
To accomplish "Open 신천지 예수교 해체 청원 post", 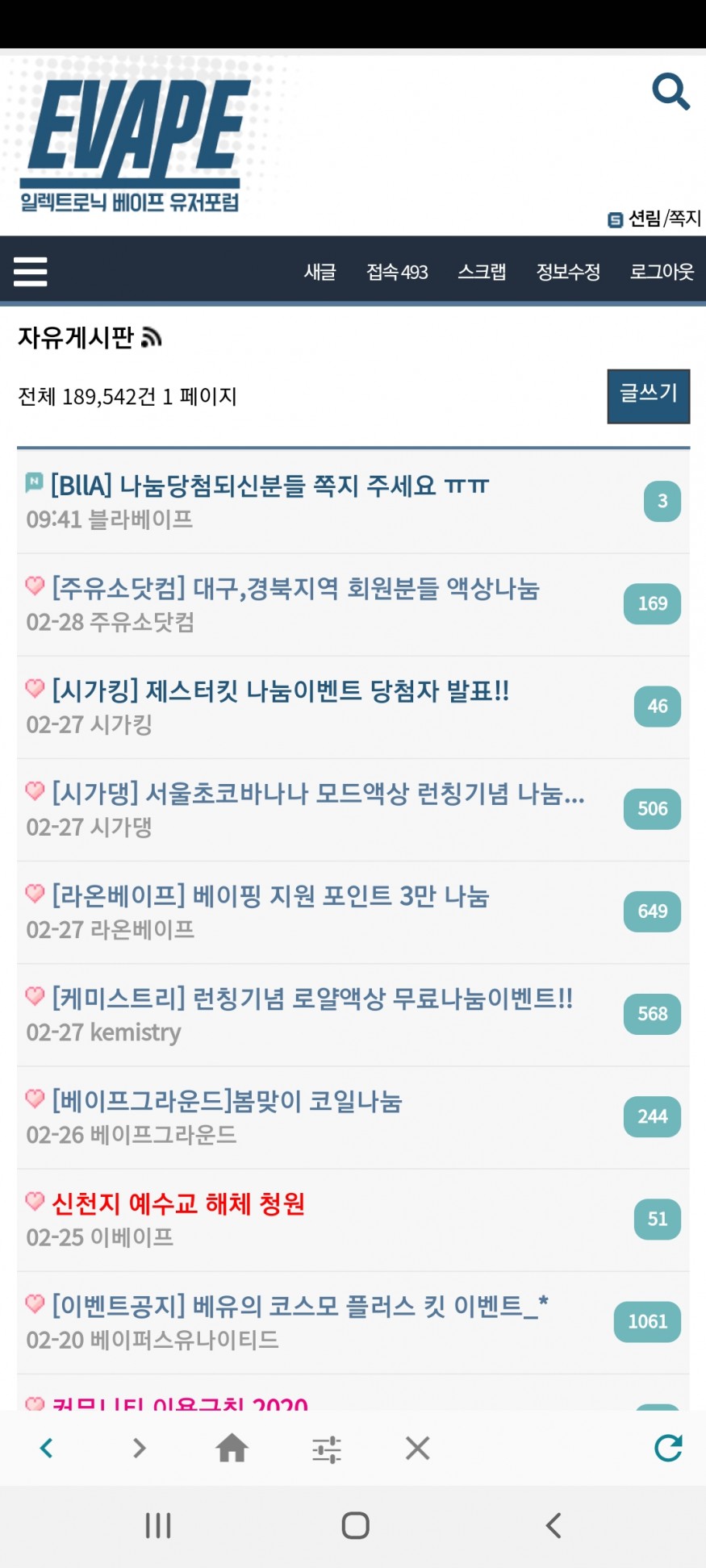I will coord(178,1203).
